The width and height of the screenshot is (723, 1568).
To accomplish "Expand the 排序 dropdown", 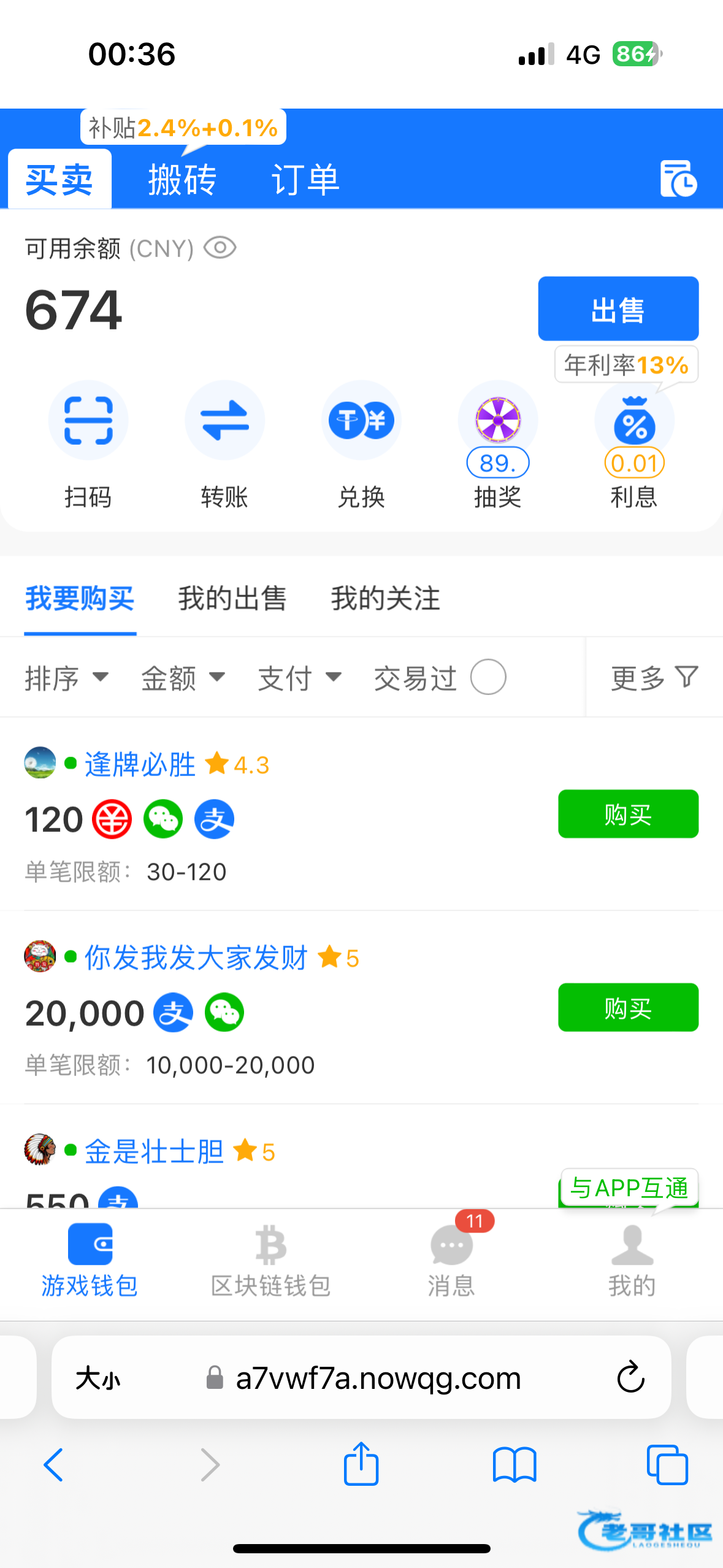I will [x=66, y=678].
